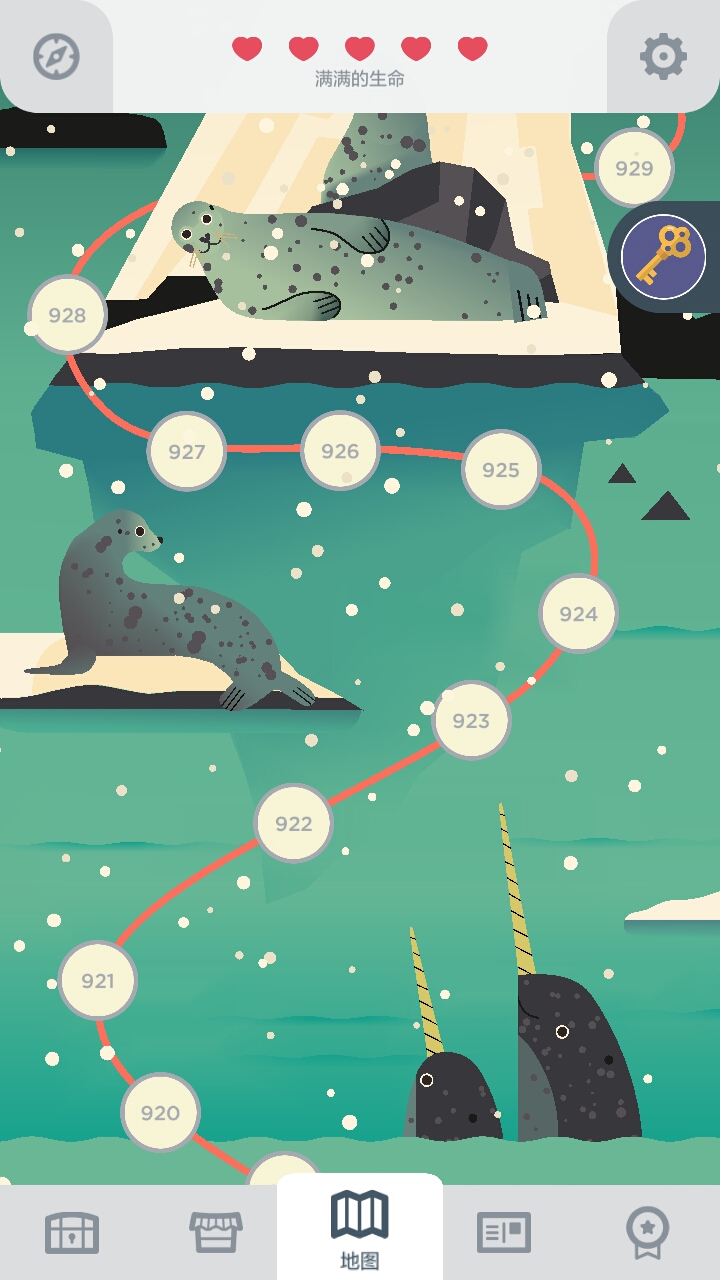The image size is (720, 1280).
Task: Select level 929
Action: 634,168
